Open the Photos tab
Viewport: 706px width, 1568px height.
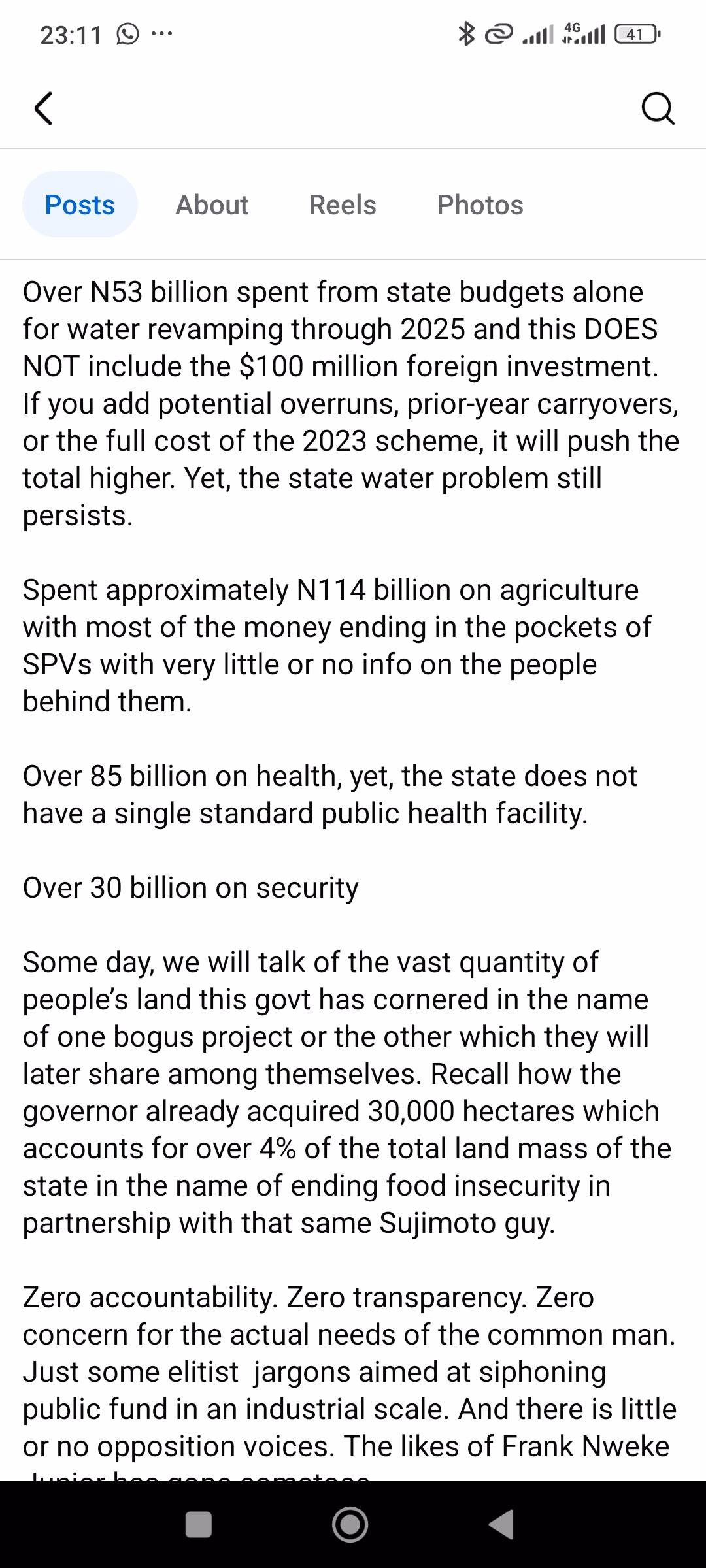click(x=480, y=204)
